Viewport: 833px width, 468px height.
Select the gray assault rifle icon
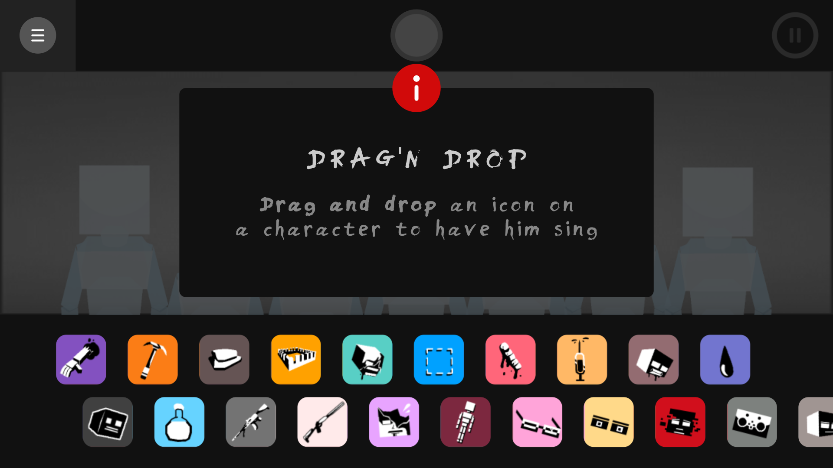pyautogui.click(x=251, y=422)
